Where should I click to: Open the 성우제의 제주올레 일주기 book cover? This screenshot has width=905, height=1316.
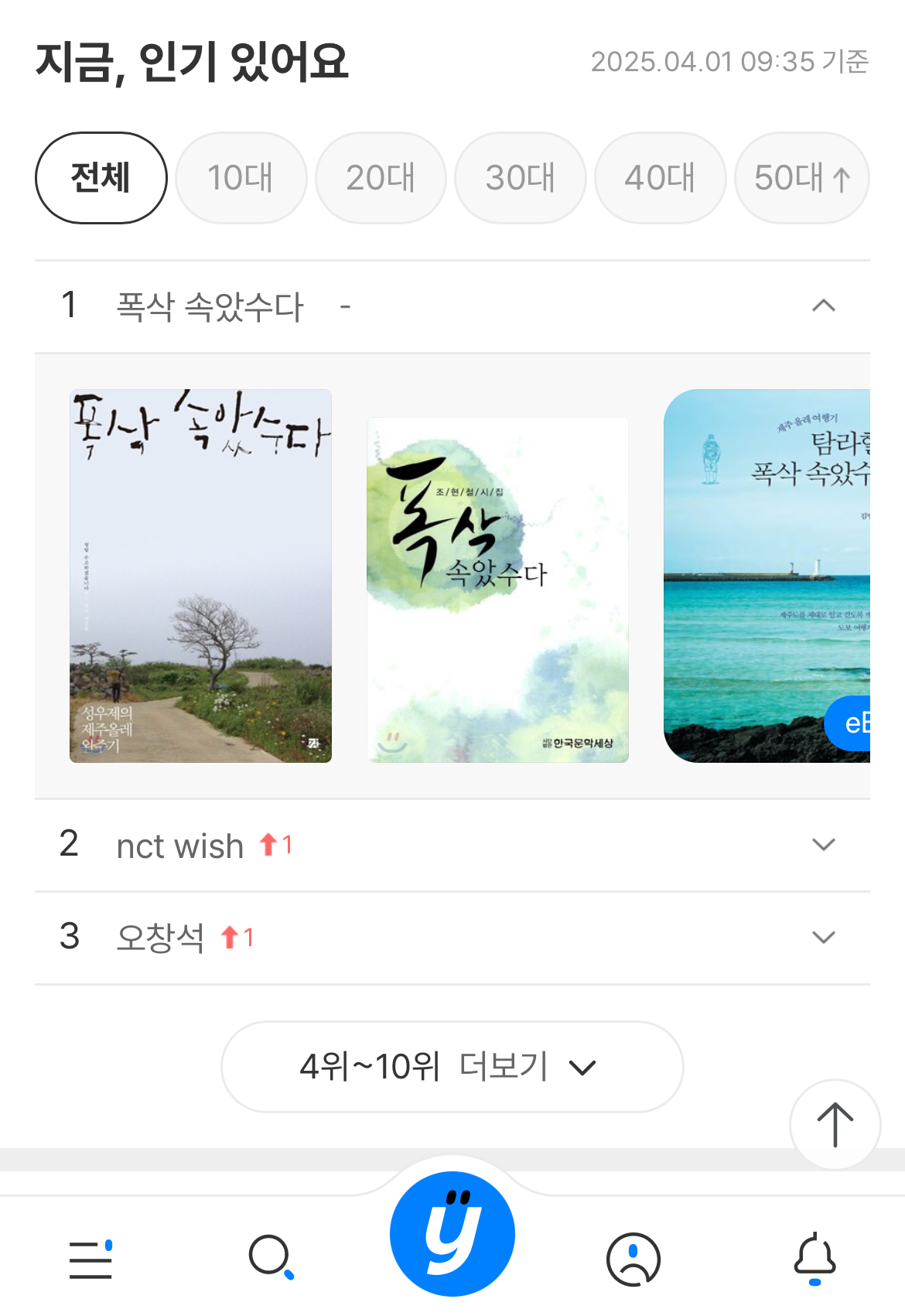point(200,576)
